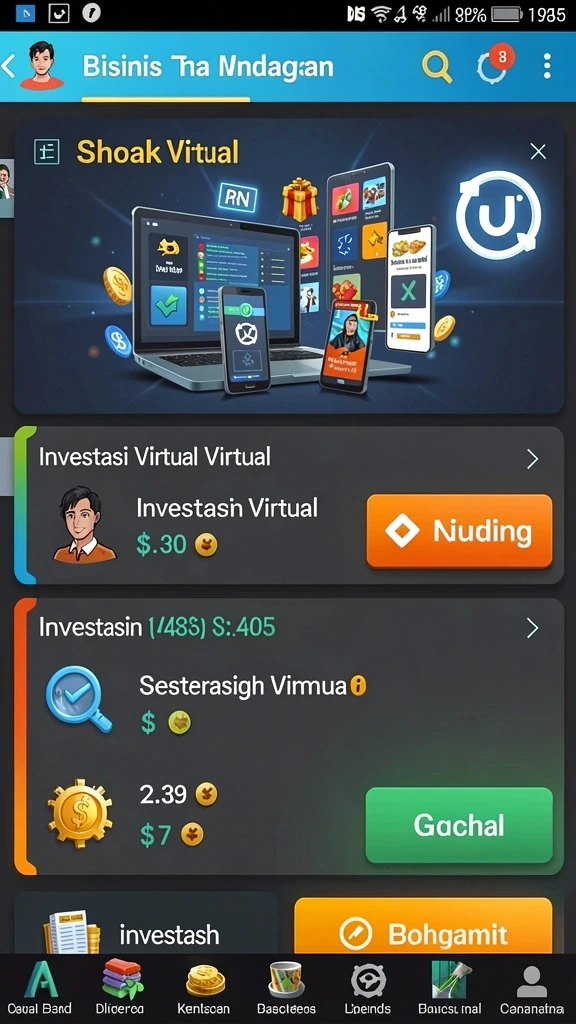Tap the green Gachal button
Screen dimensions: 576x1024
pos(459,825)
